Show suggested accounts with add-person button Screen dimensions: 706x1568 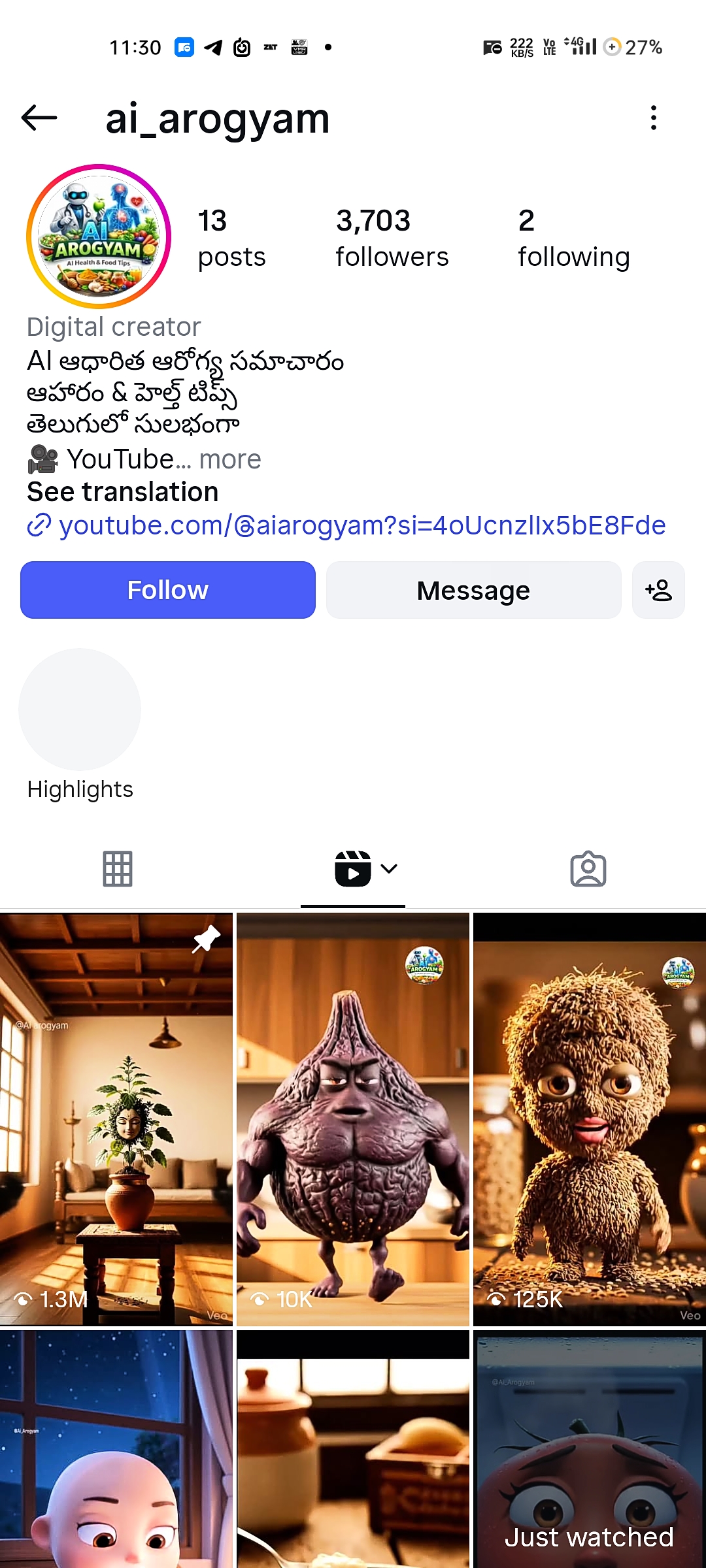click(658, 590)
